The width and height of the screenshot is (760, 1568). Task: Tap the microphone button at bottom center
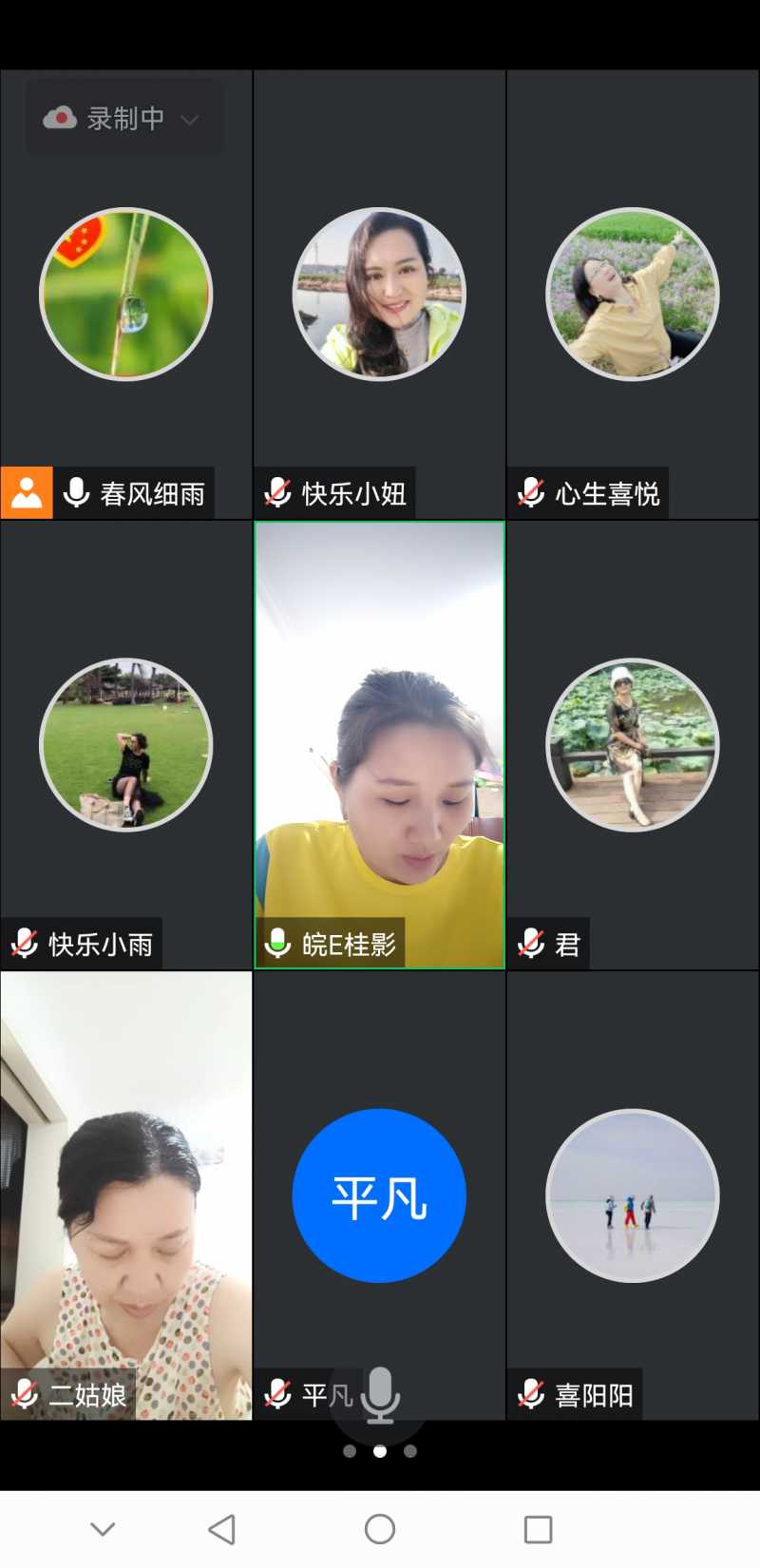[379, 1394]
